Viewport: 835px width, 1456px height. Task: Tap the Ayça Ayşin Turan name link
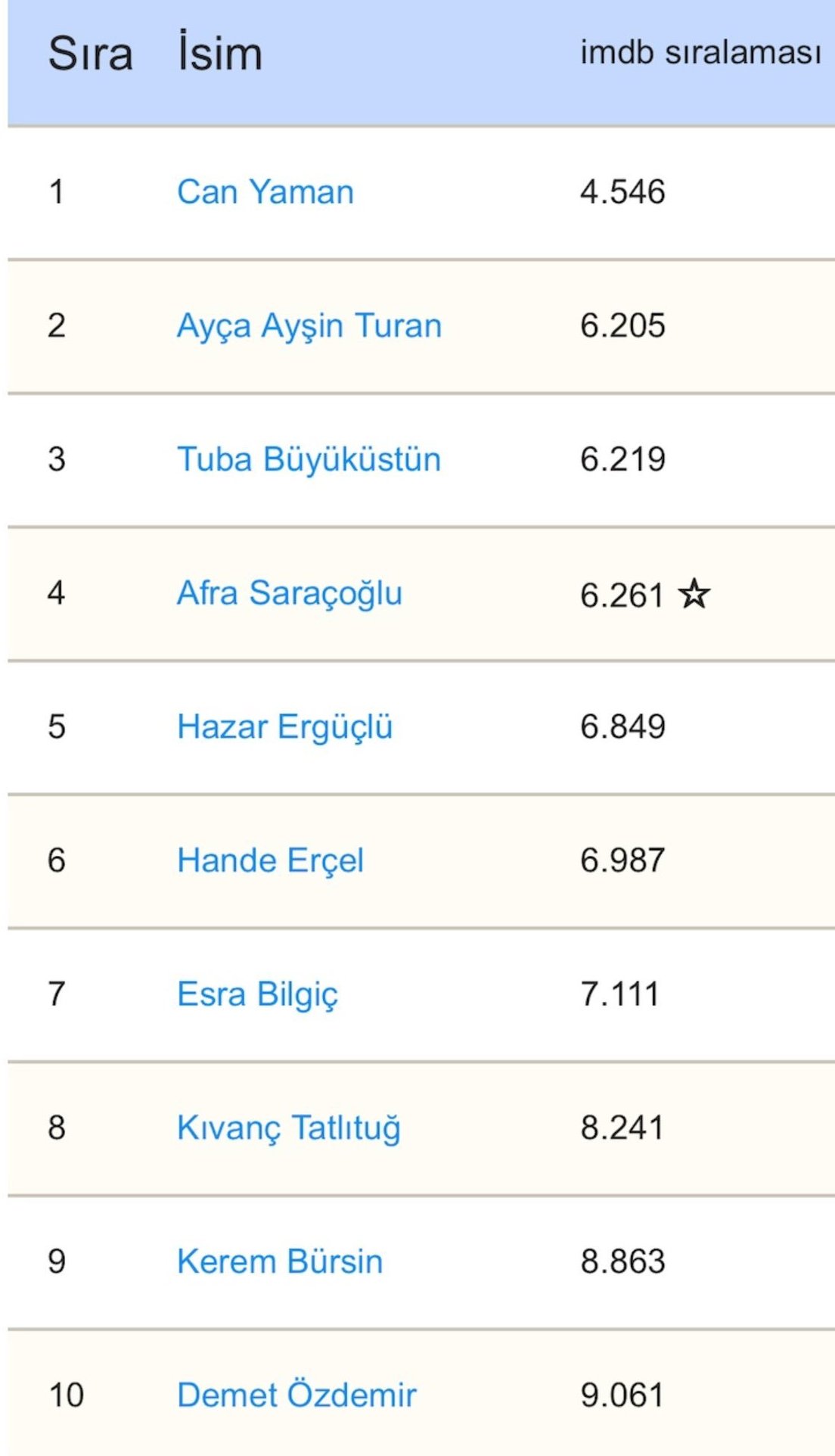click(309, 326)
